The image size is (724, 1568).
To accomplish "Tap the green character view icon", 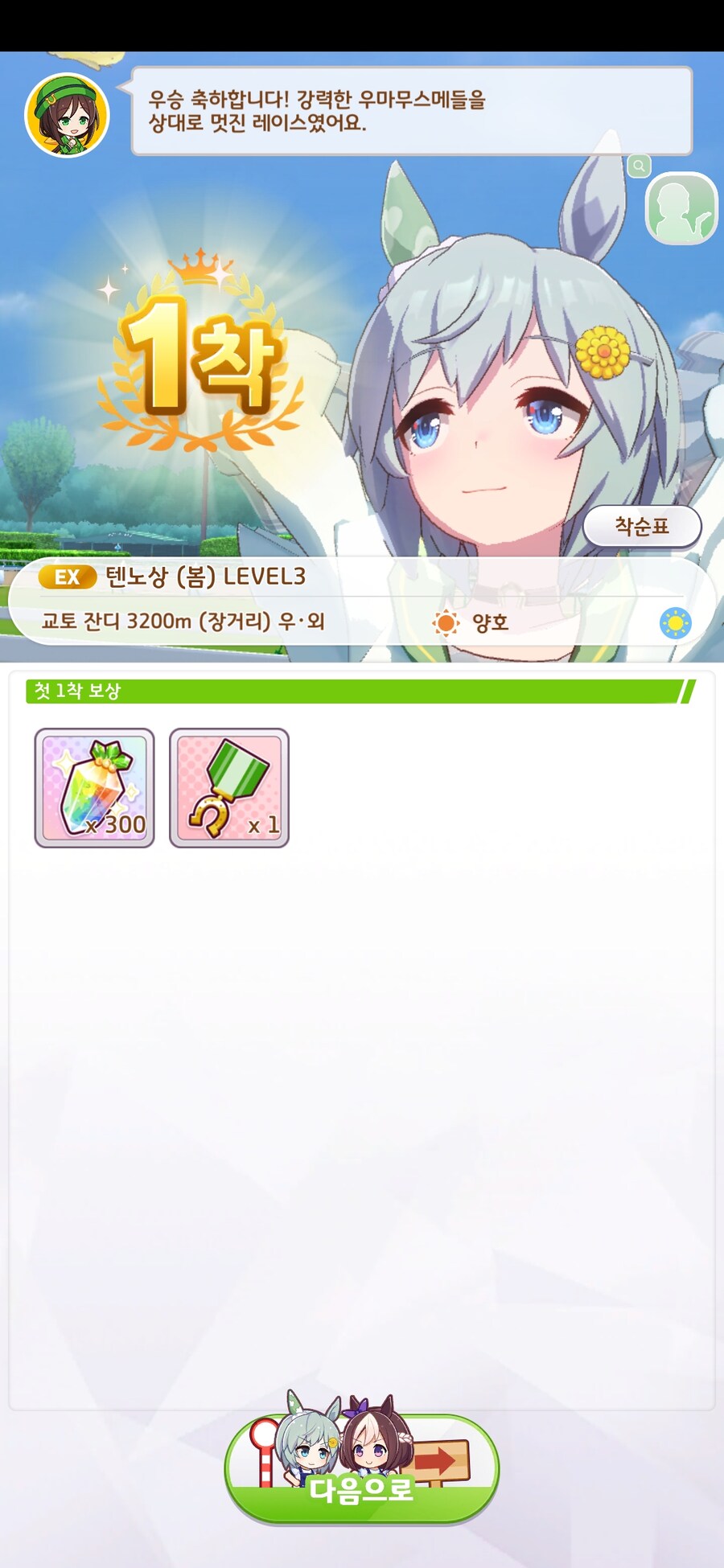I will tap(681, 207).
